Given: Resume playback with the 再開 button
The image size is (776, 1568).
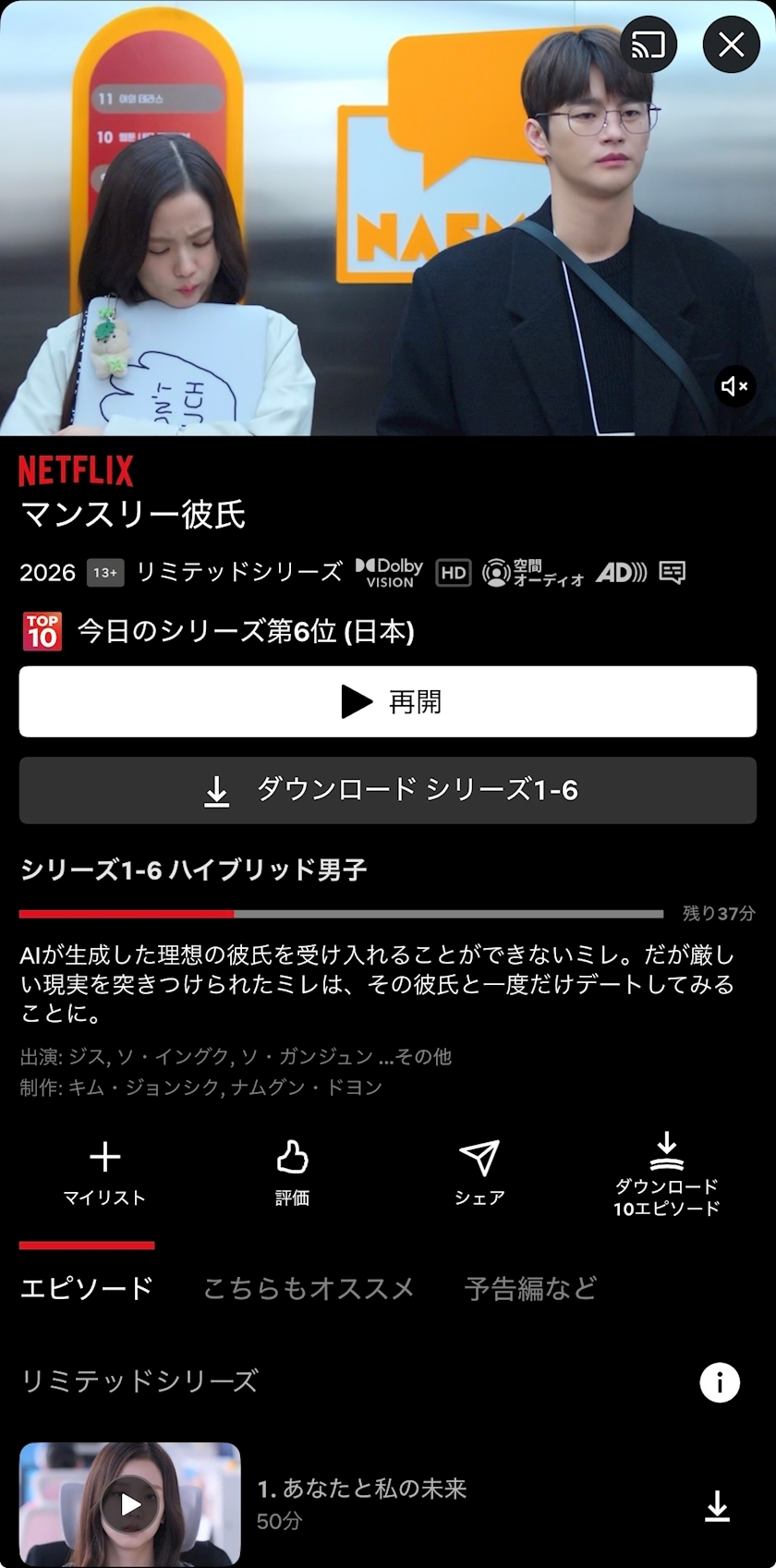Looking at the screenshot, I should pos(388,701).
